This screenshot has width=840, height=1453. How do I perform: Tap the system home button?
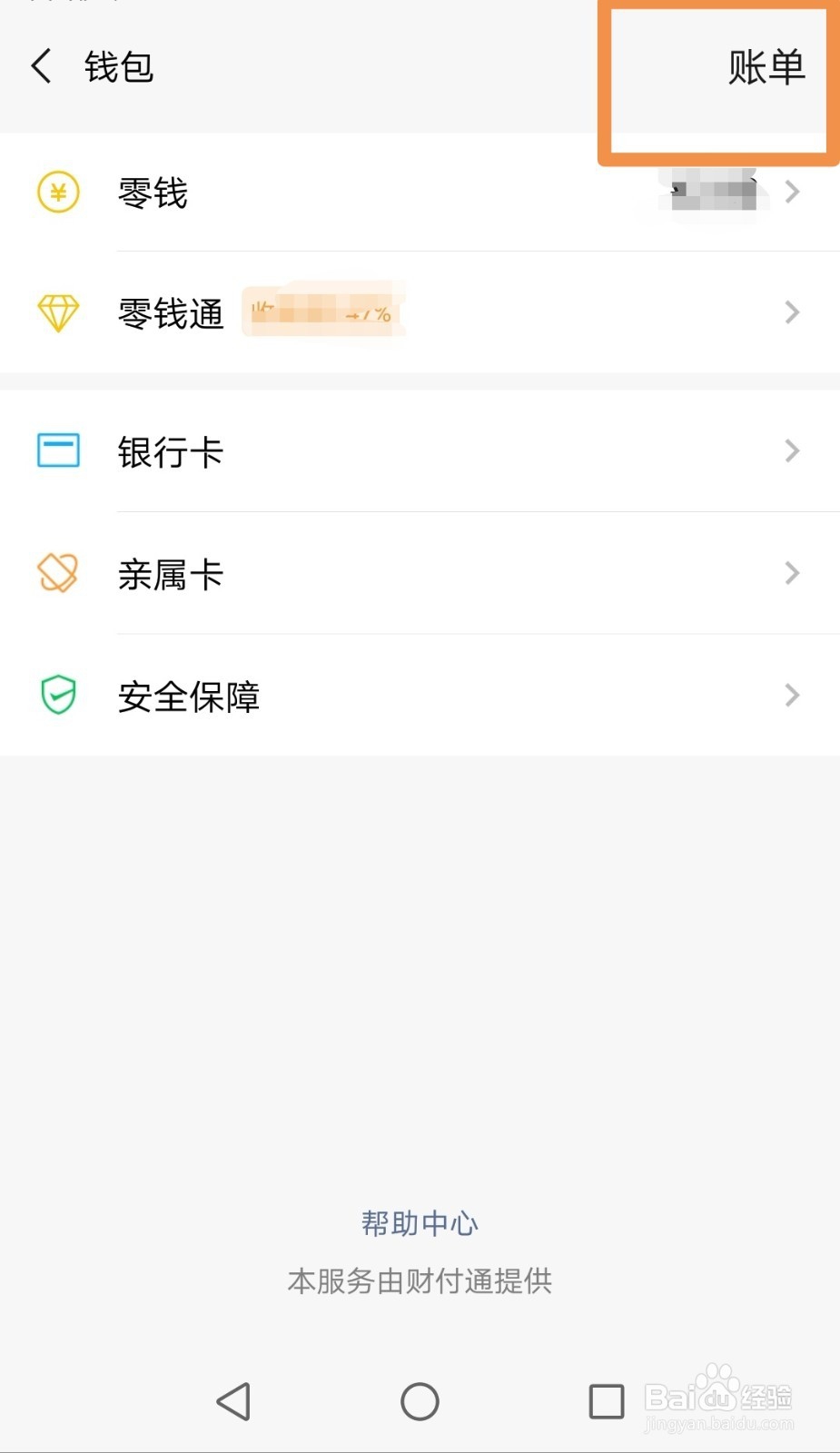click(x=420, y=1401)
